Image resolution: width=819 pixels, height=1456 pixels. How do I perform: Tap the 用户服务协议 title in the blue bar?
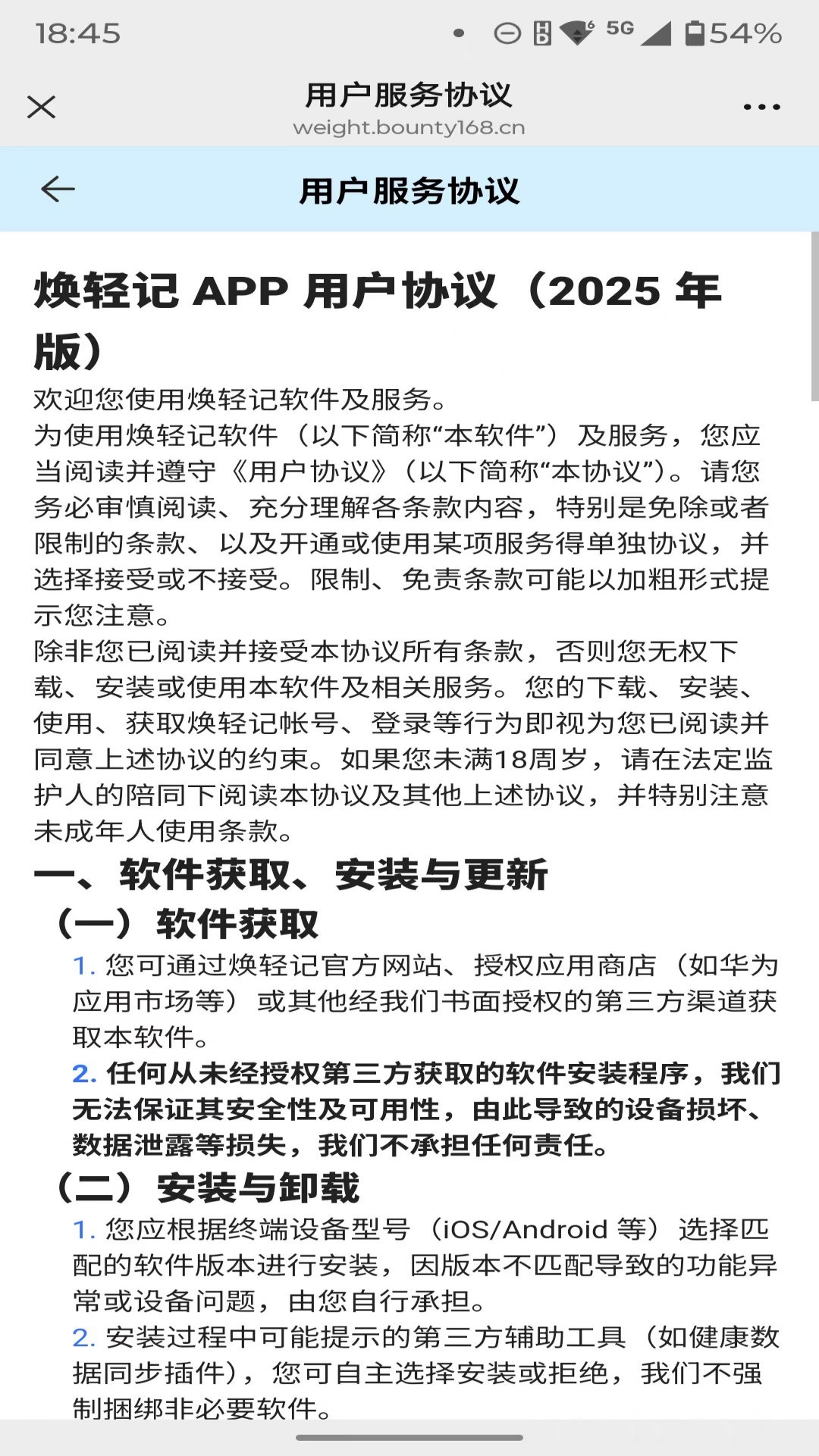pyautogui.click(x=409, y=190)
